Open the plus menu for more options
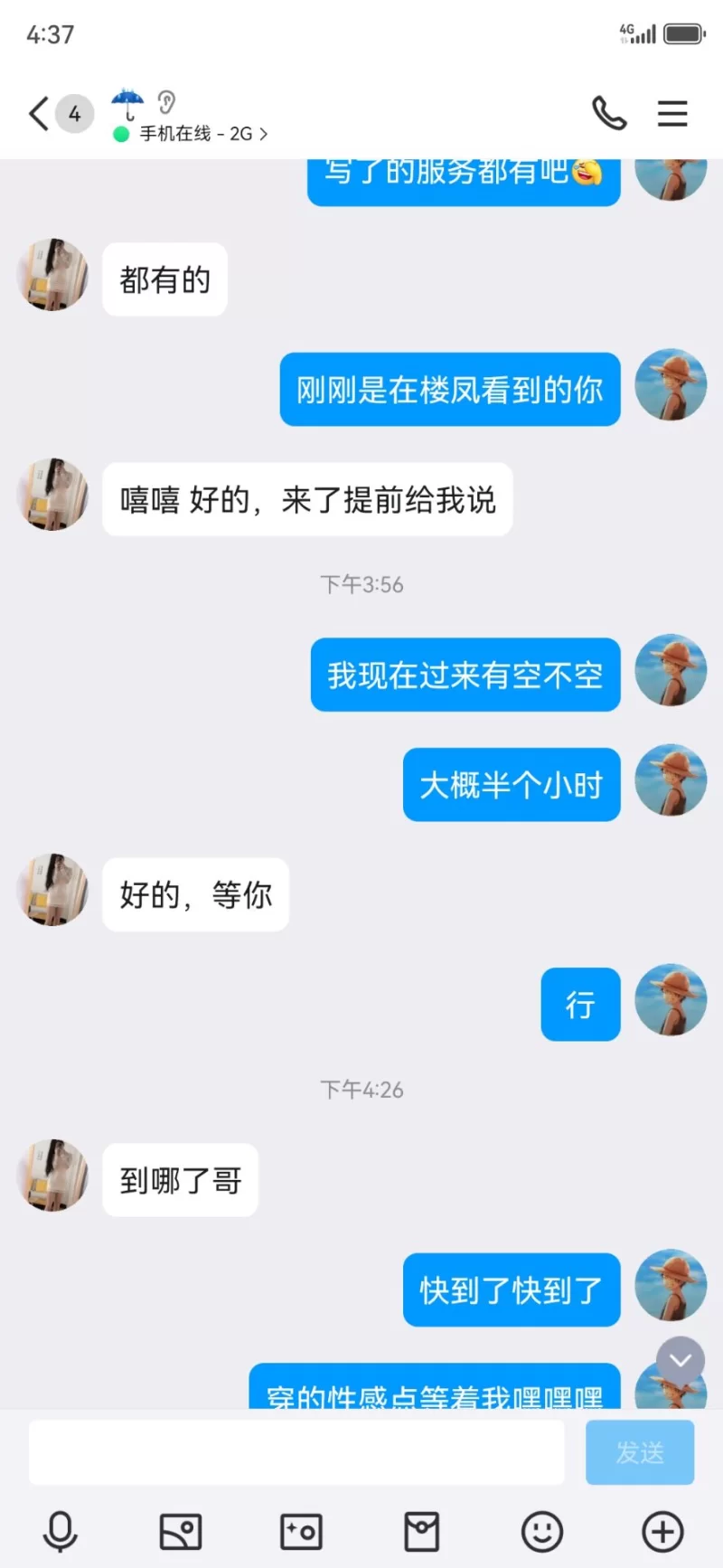The width and height of the screenshot is (723, 1568). coord(662,1532)
